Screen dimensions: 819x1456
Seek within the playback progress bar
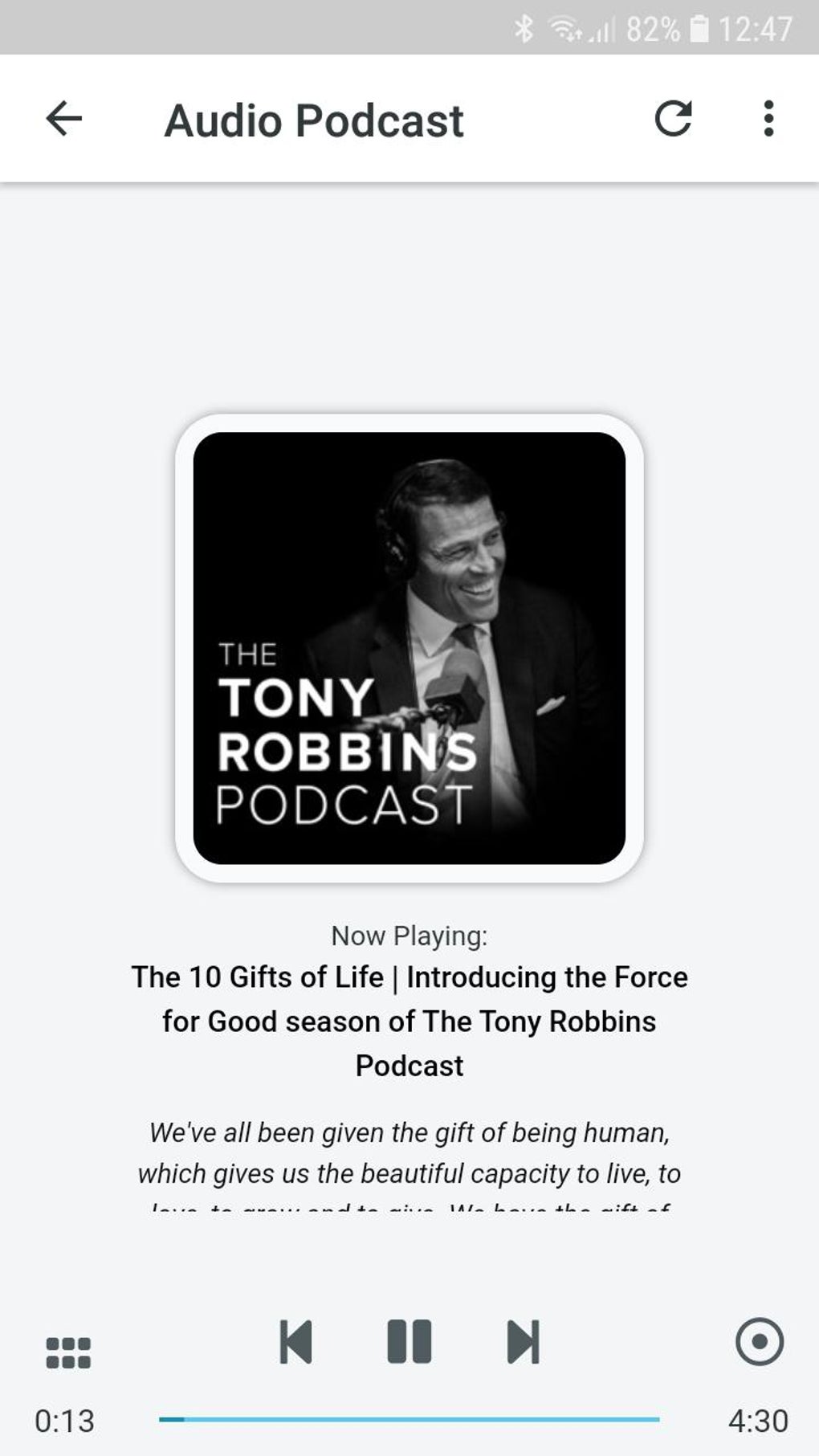(409, 1419)
